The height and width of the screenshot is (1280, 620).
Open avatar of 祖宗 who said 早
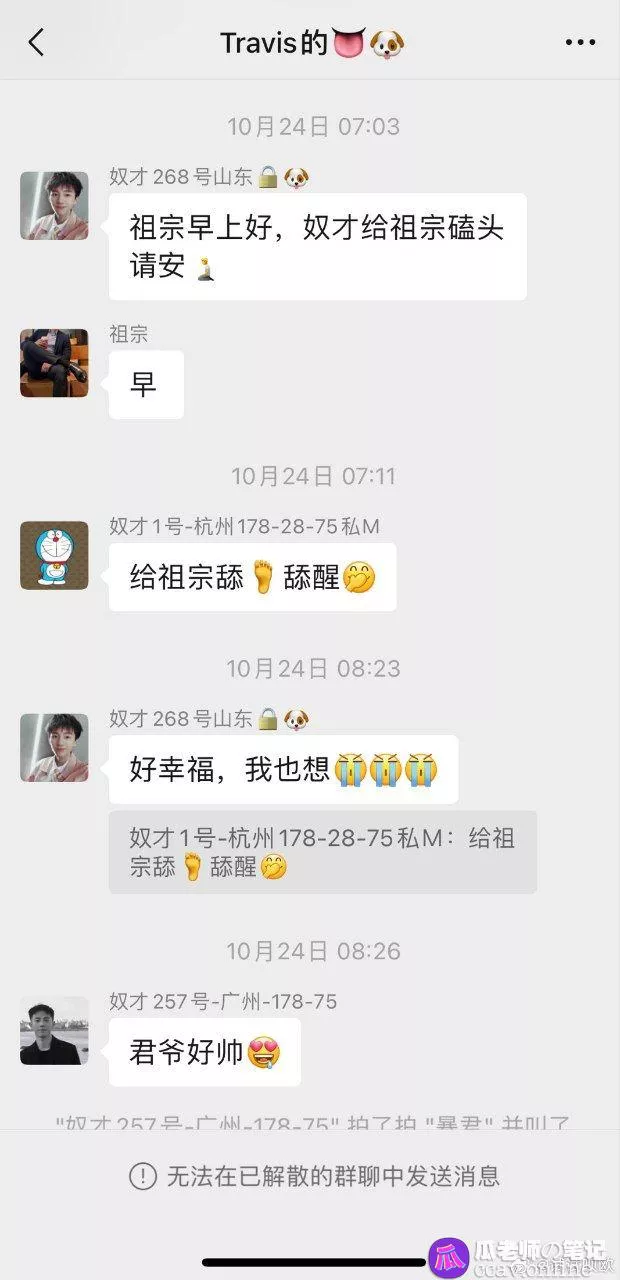coord(54,363)
